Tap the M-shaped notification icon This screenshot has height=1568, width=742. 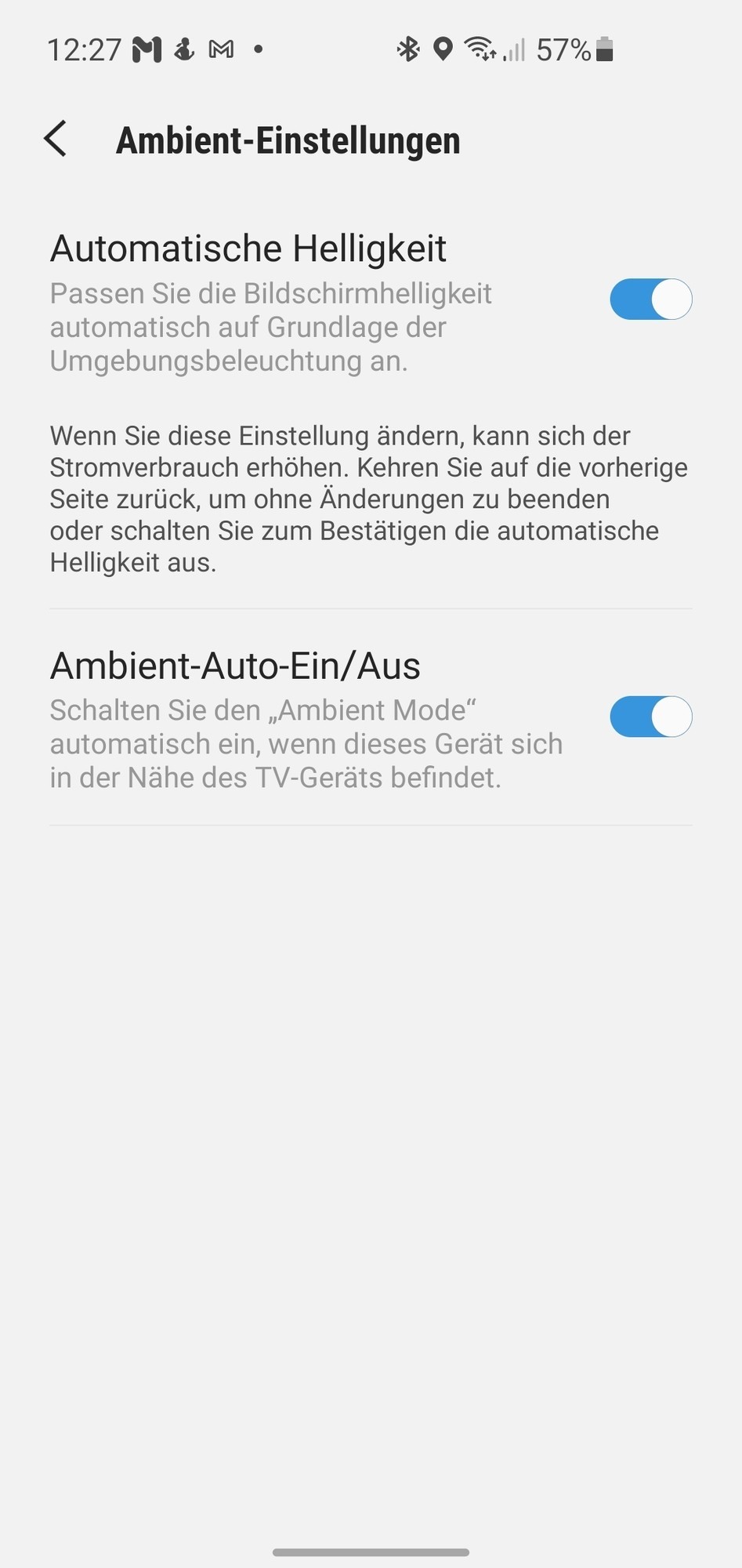pyautogui.click(x=147, y=49)
